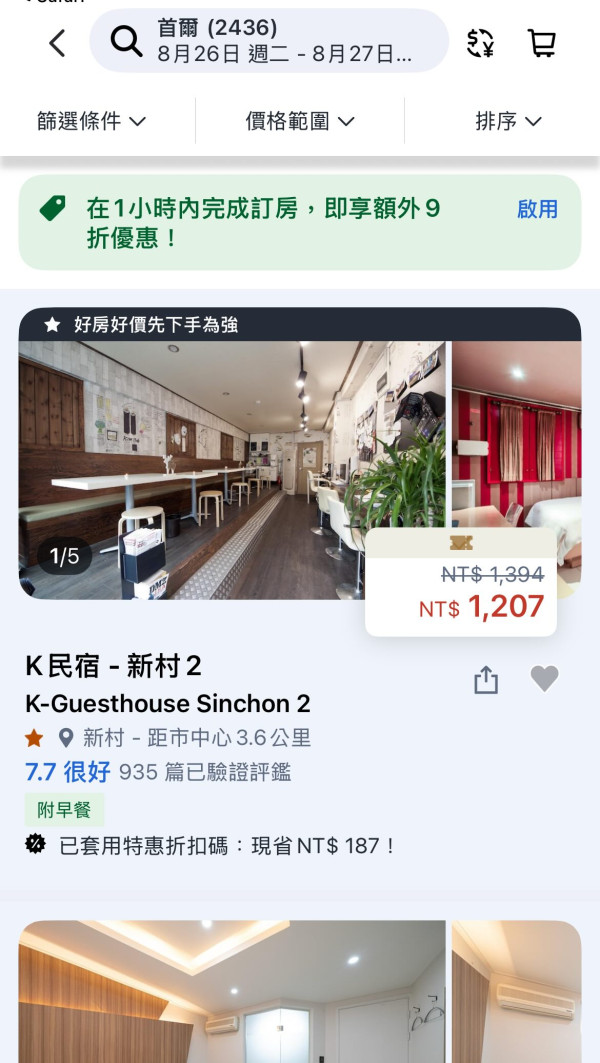
Task: Expand the 篩選條件 filter dropdown
Action: point(92,121)
